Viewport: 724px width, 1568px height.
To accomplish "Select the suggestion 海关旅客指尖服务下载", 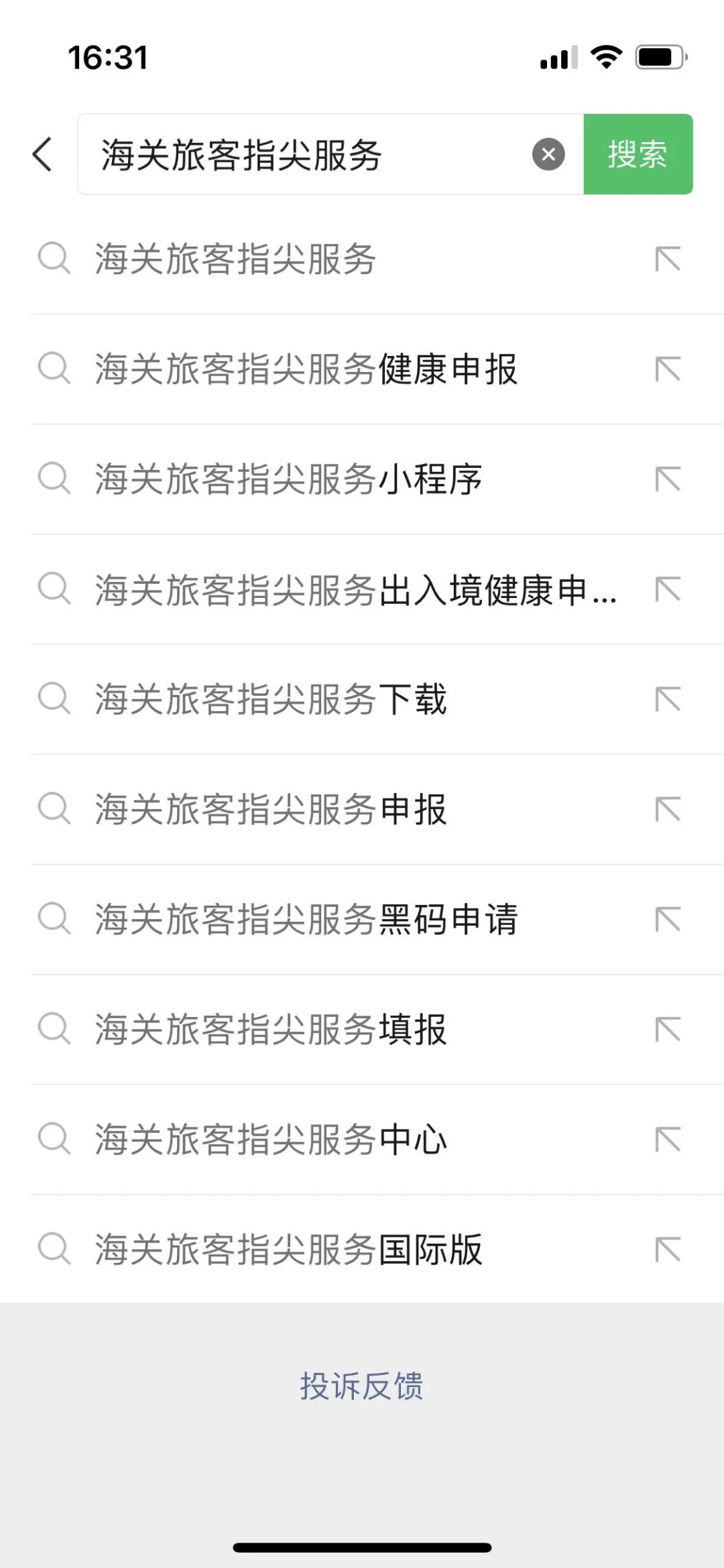I will [362, 700].
